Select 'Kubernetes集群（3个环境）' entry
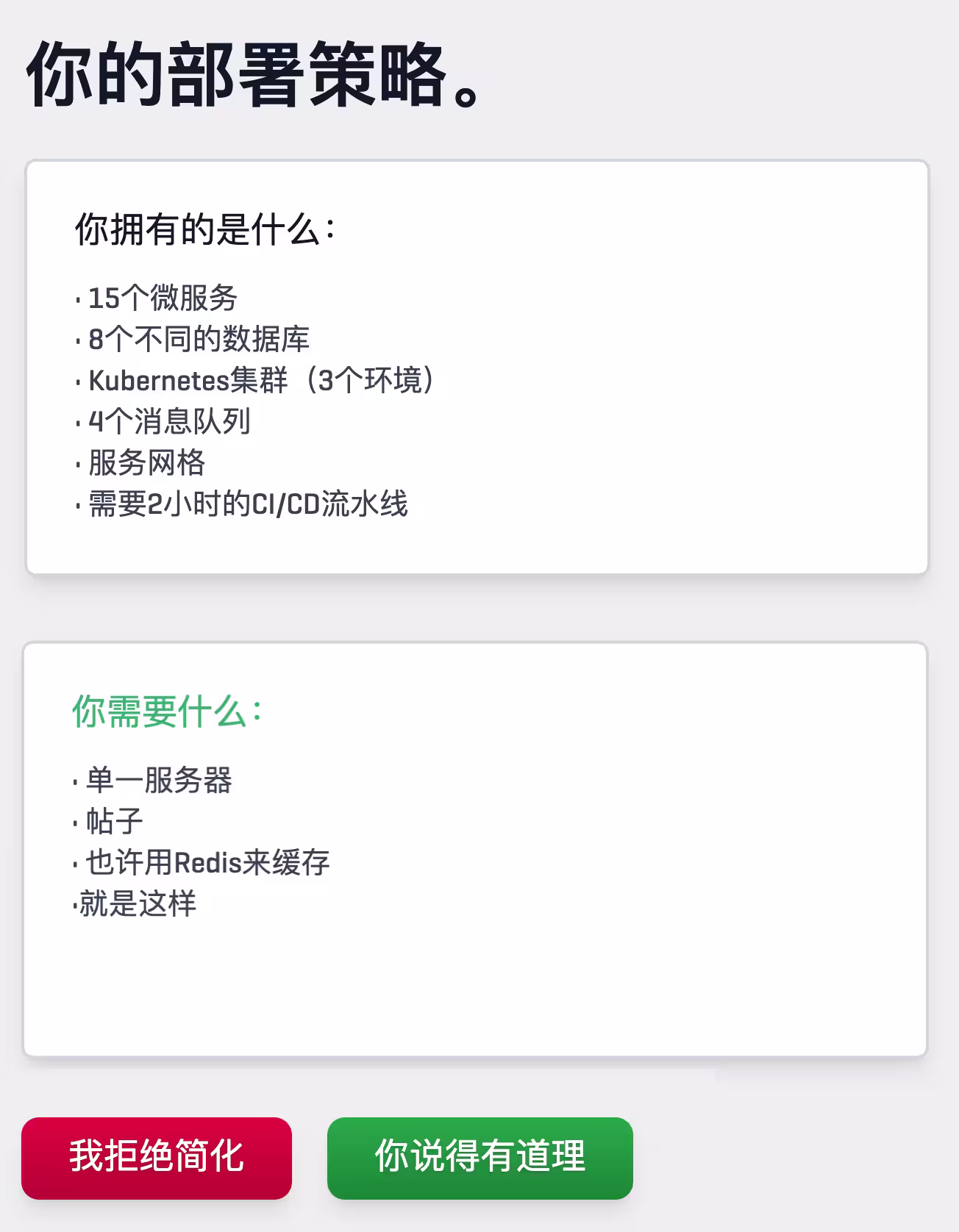959x1232 pixels. point(261,381)
